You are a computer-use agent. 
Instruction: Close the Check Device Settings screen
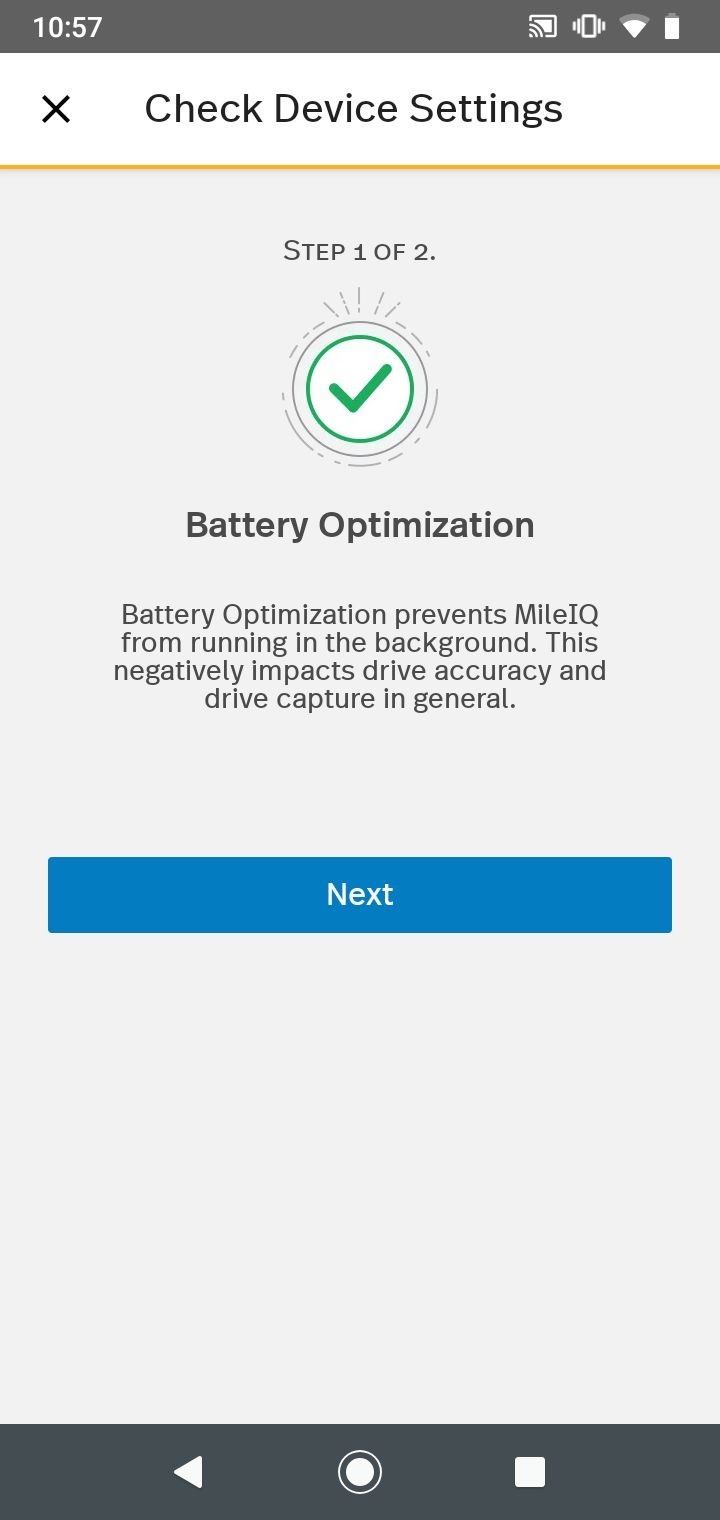pos(56,109)
